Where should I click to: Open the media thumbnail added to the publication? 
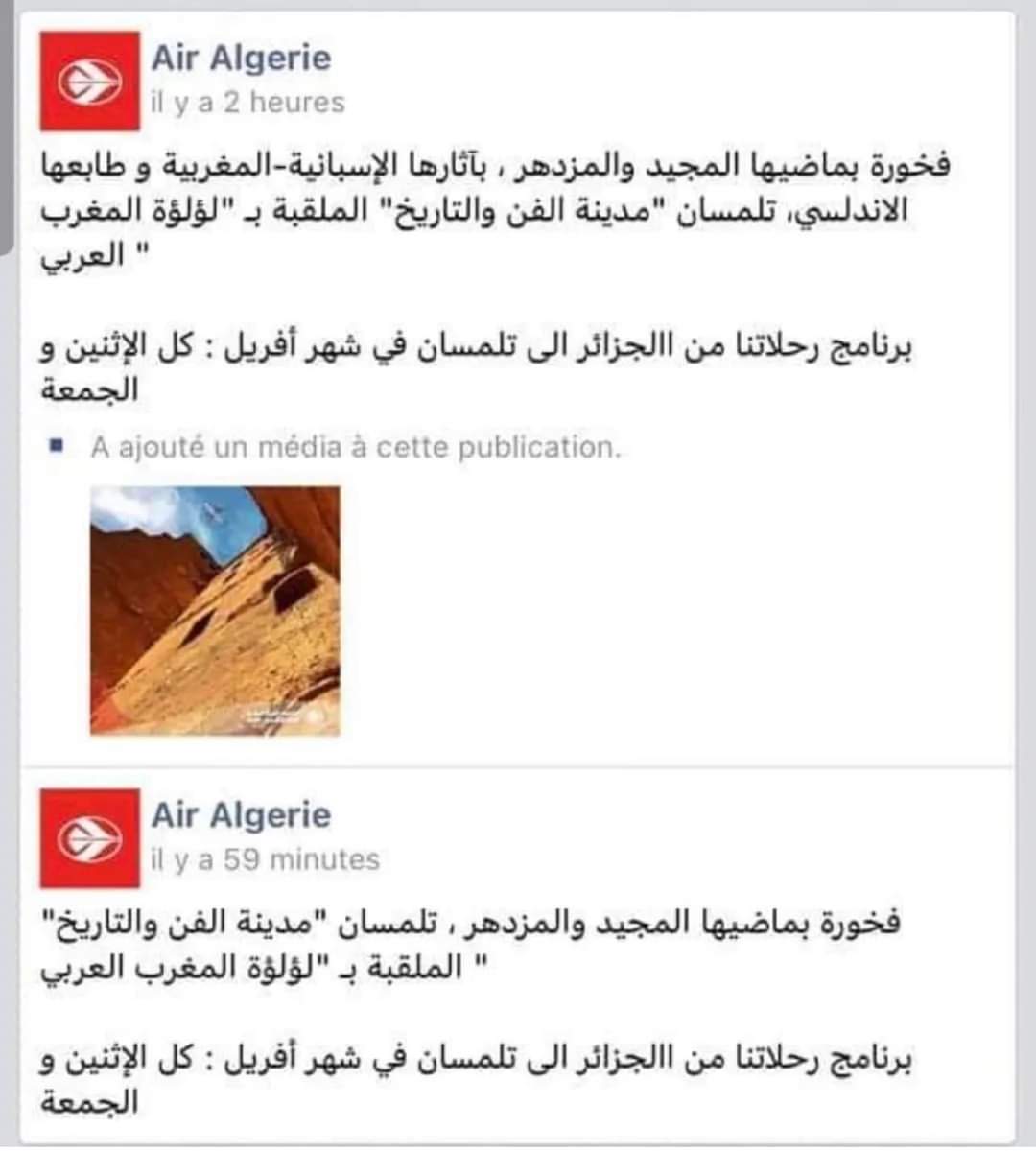click(215, 611)
